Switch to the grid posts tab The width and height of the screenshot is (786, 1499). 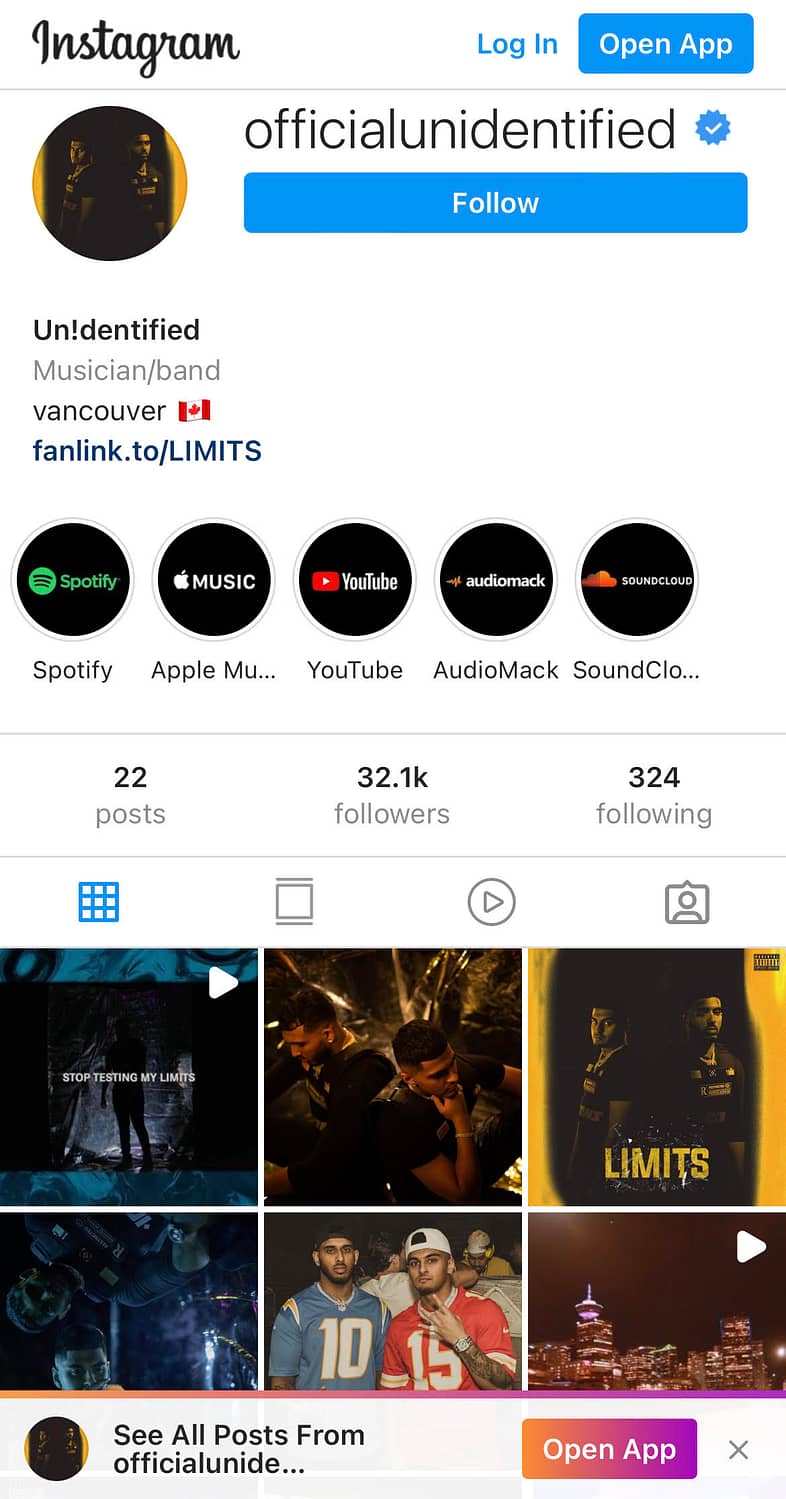point(98,902)
